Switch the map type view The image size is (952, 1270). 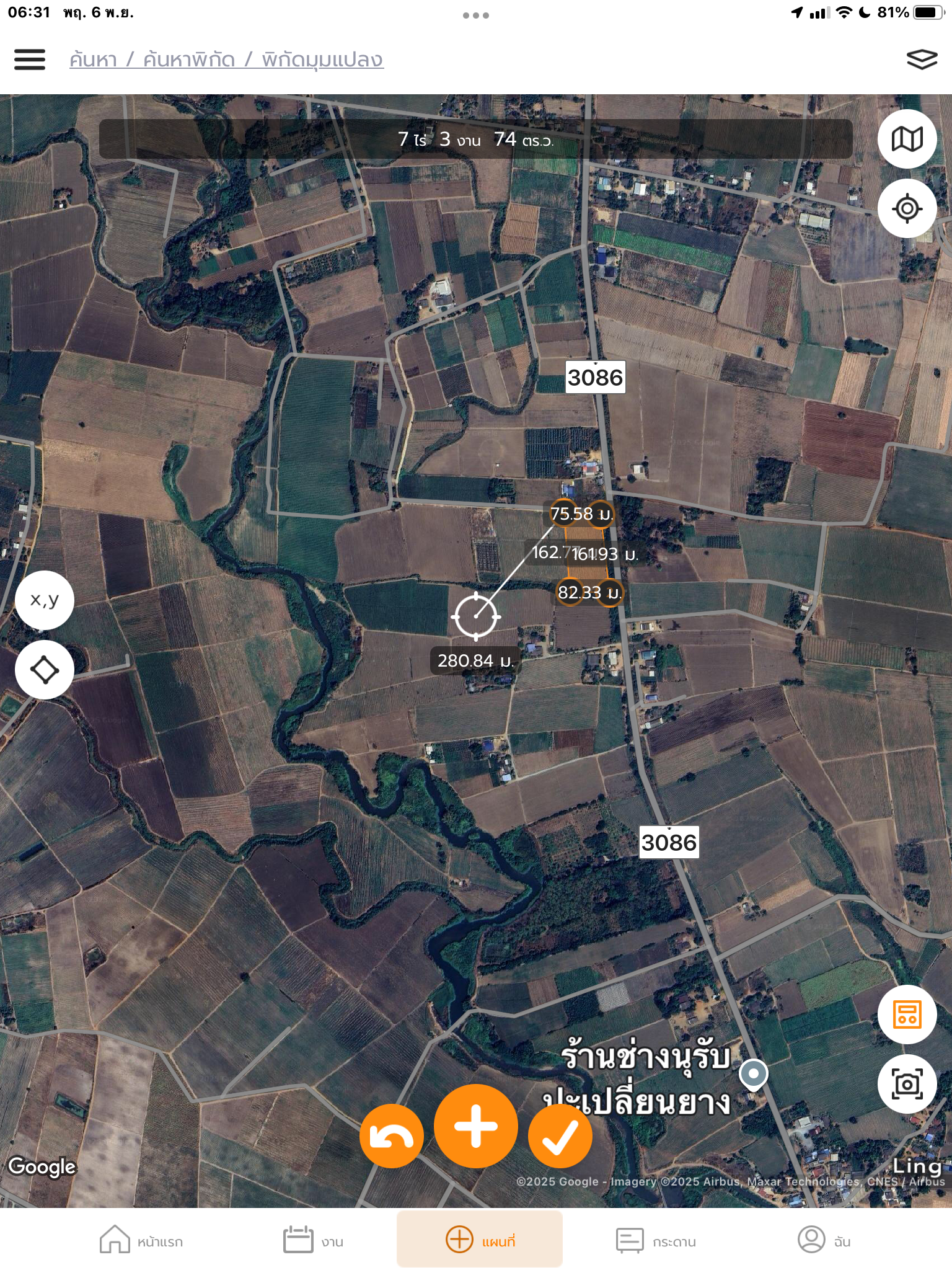[907, 139]
